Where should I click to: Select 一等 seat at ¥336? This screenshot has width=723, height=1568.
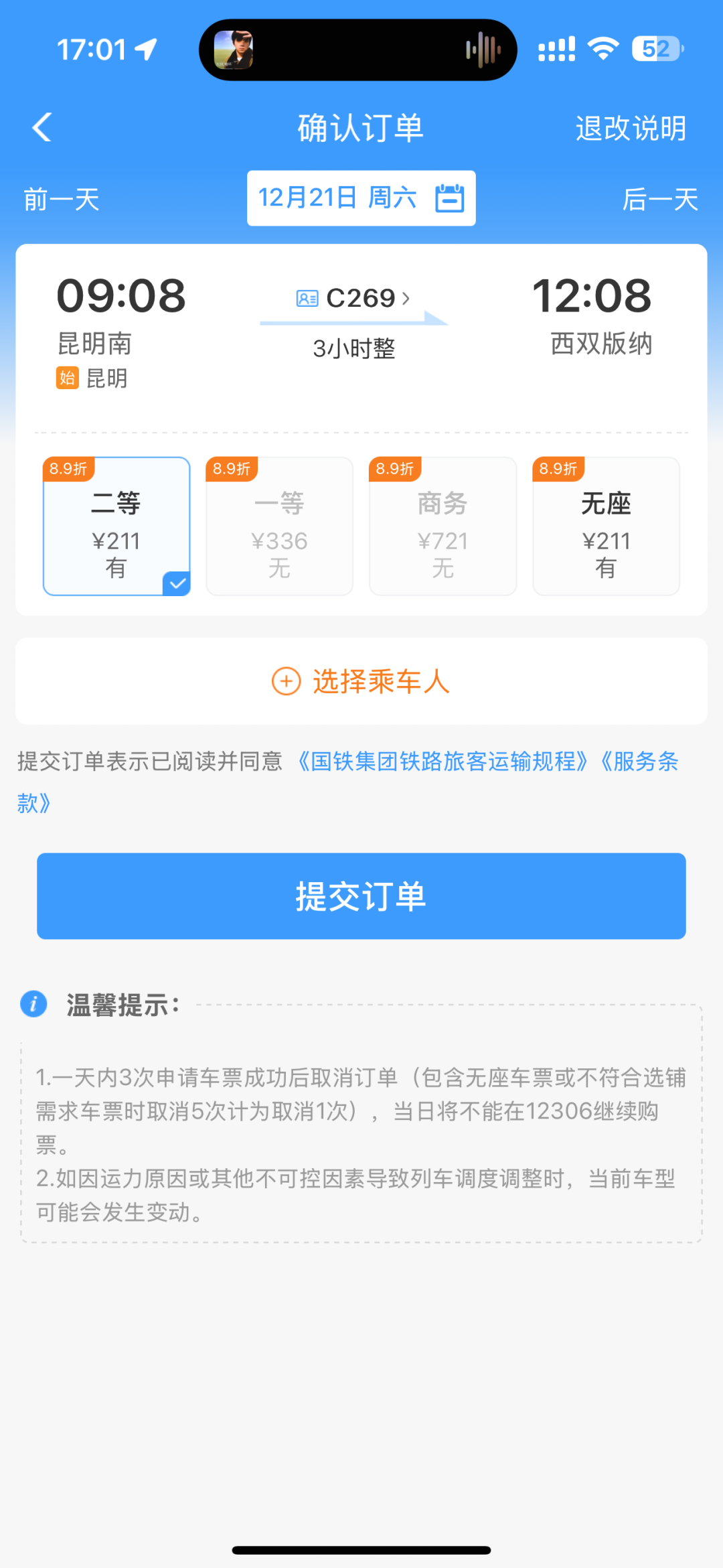coord(280,526)
